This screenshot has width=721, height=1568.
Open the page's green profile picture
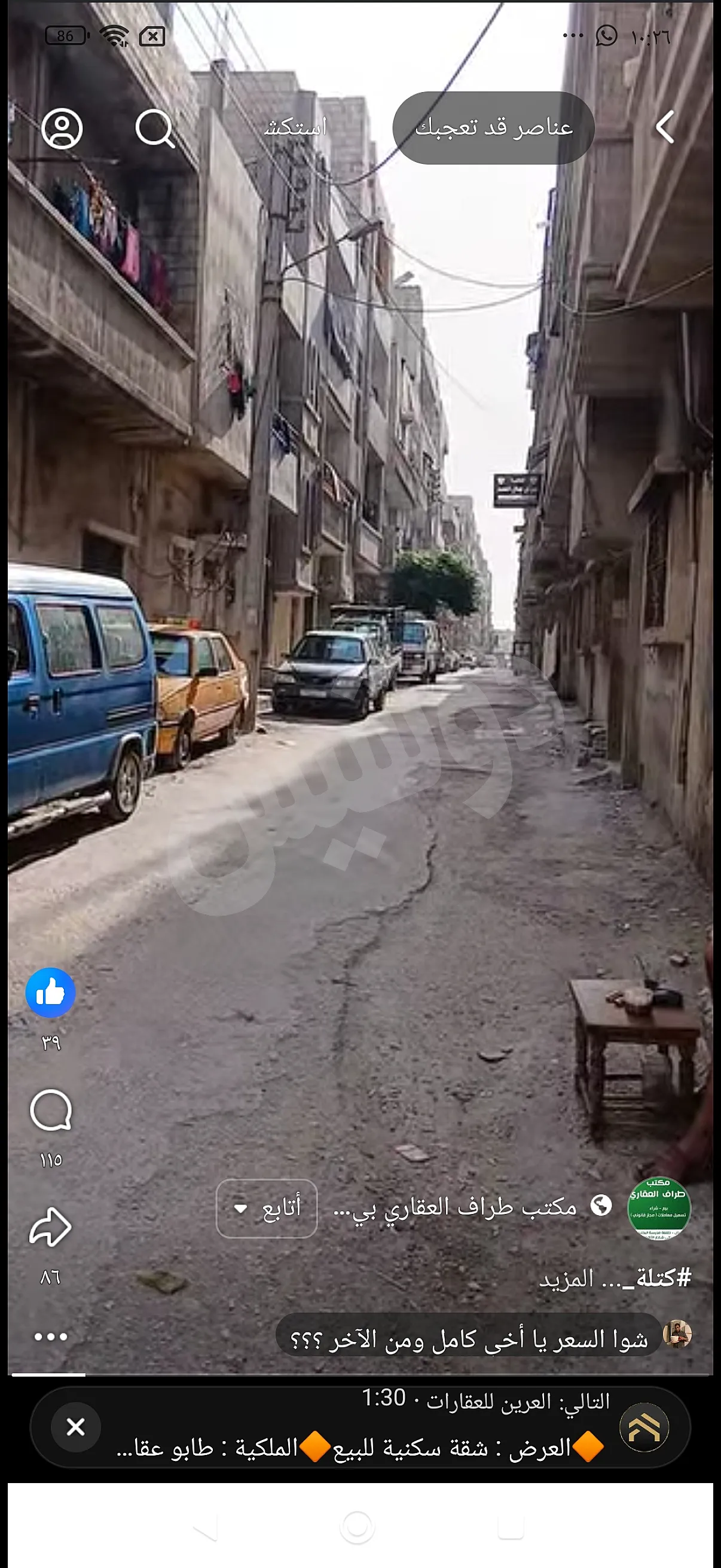(658, 1207)
